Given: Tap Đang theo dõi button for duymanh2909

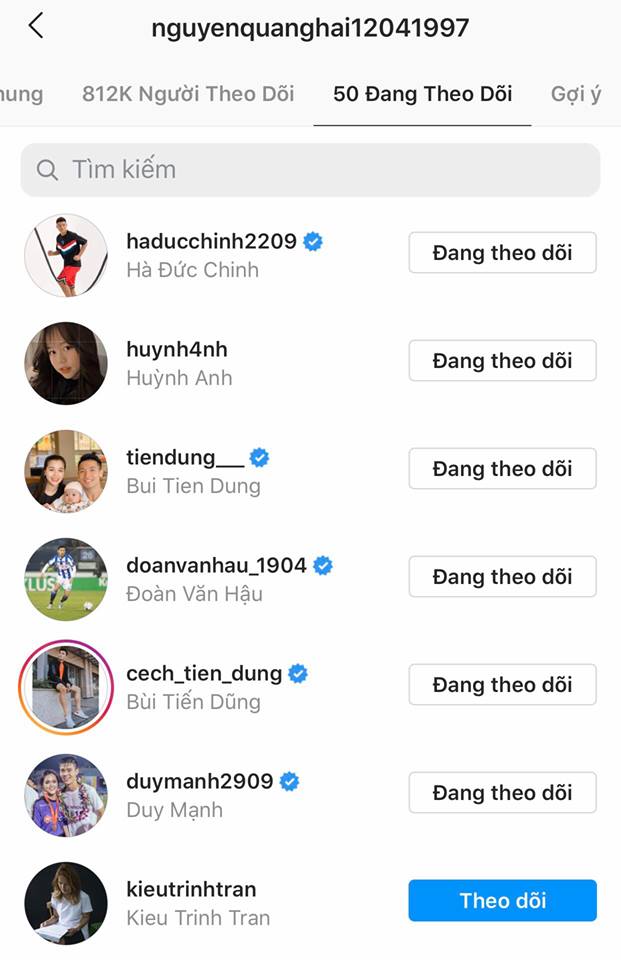Looking at the screenshot, I should click(x=502, y=793).
